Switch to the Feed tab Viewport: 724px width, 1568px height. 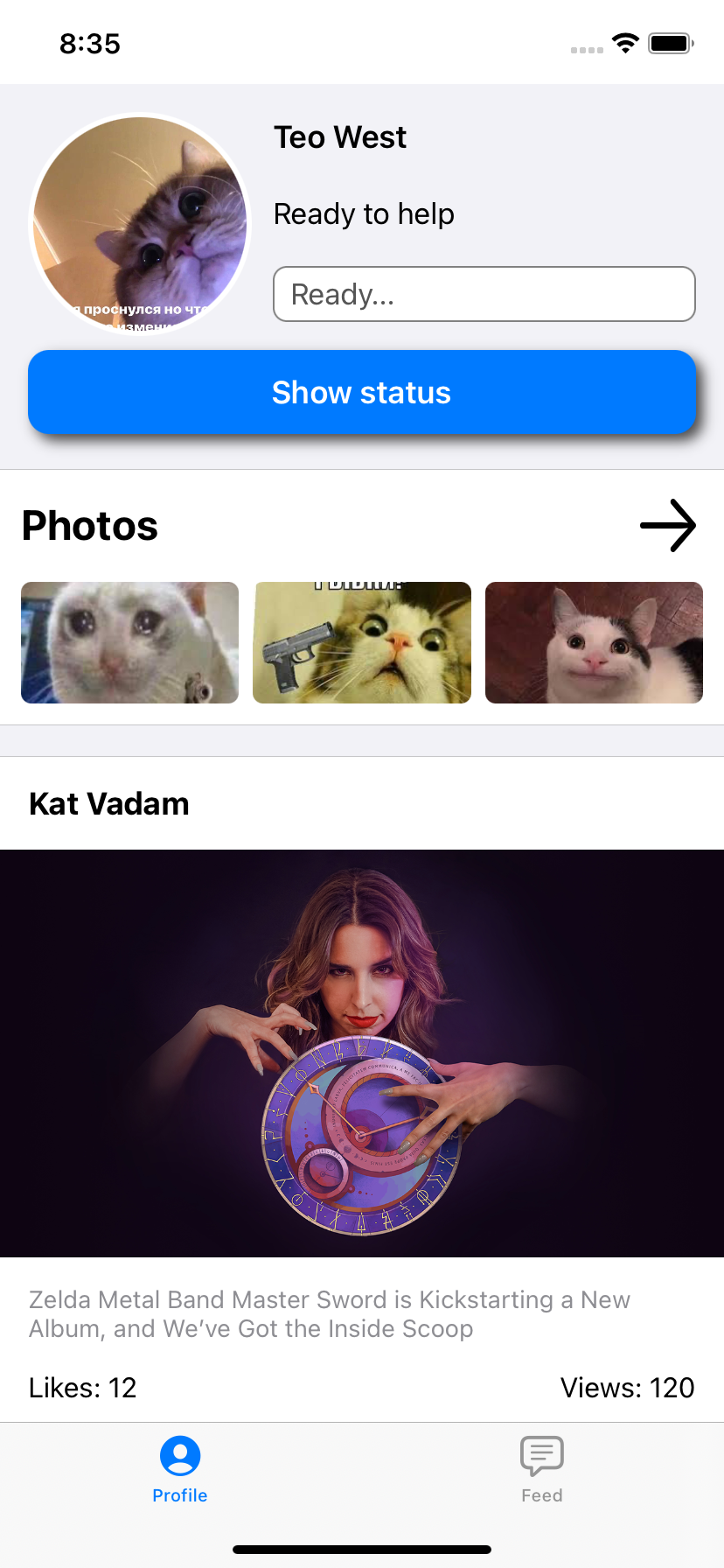coord(541,1469)
